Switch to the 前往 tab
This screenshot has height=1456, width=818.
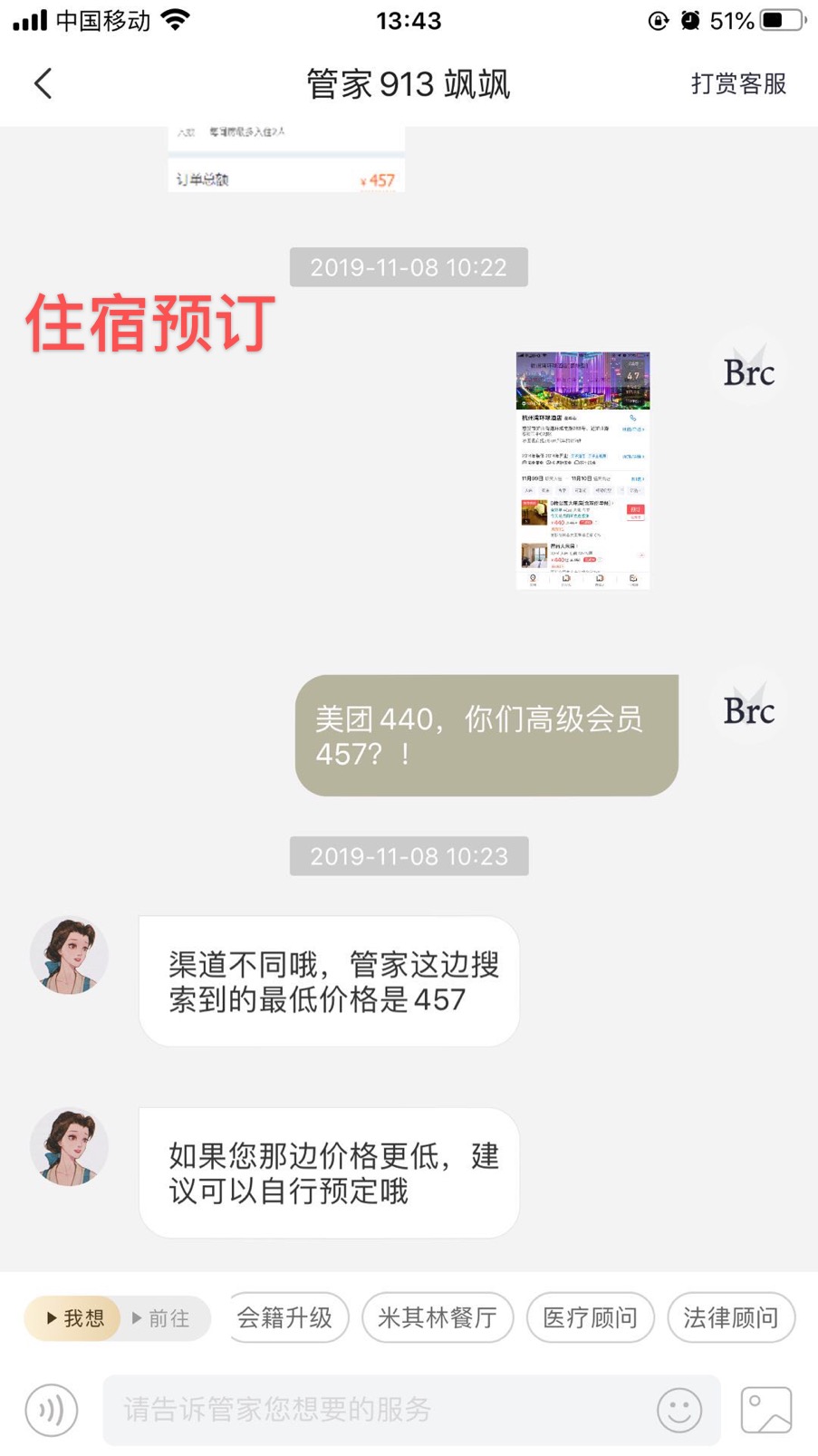[163, 1318]
